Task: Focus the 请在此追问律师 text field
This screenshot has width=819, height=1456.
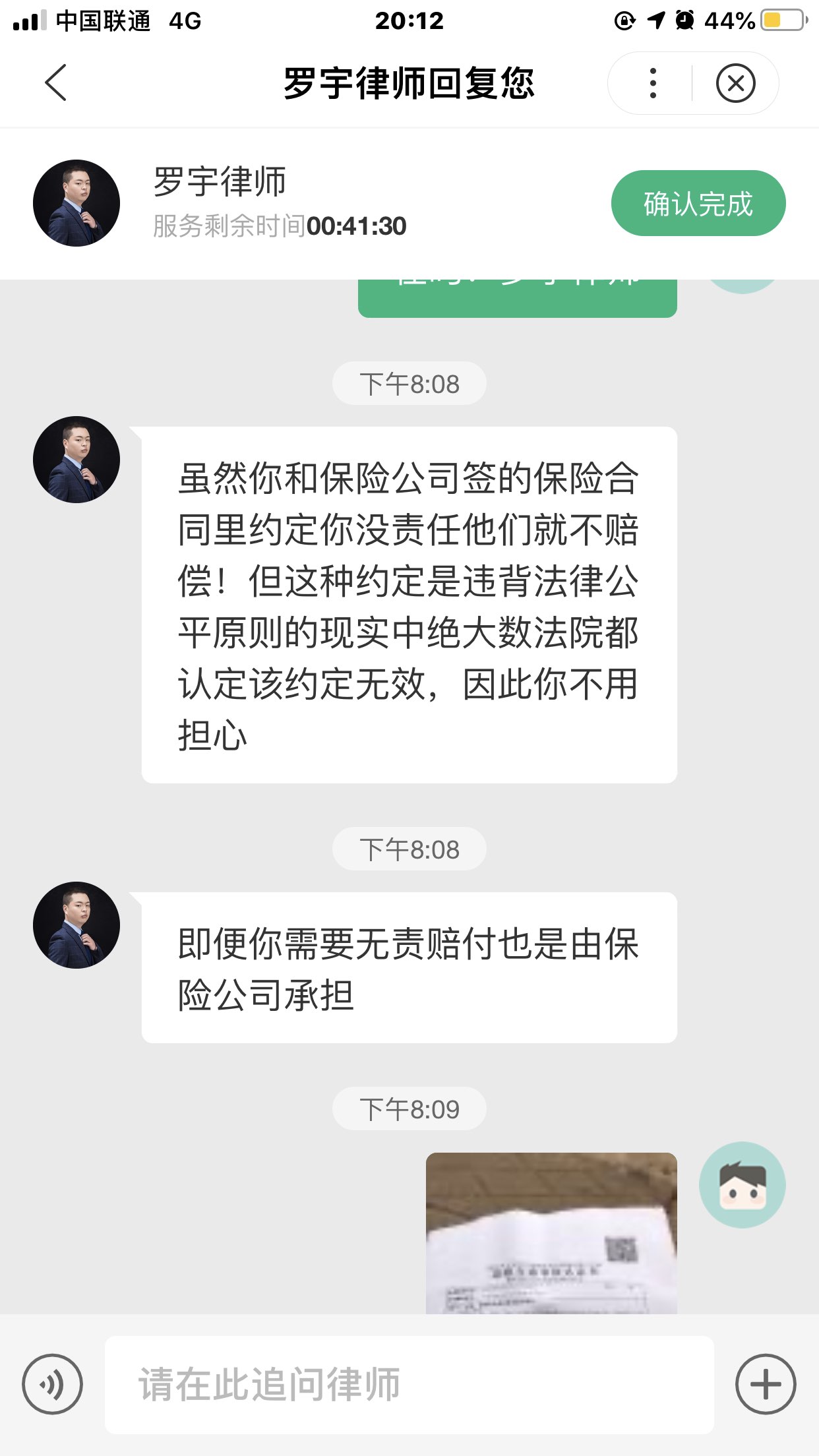Action: coord(409,1384)
